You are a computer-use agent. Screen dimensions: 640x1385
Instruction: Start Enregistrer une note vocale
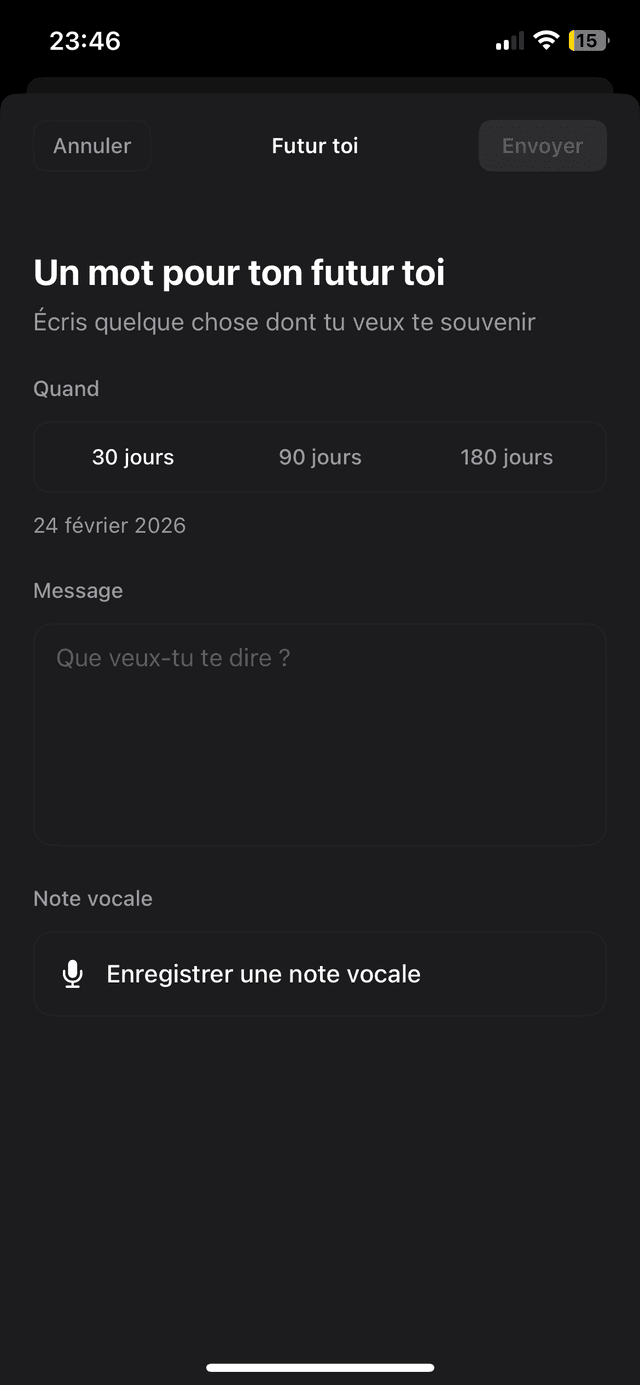pos(320,974)
